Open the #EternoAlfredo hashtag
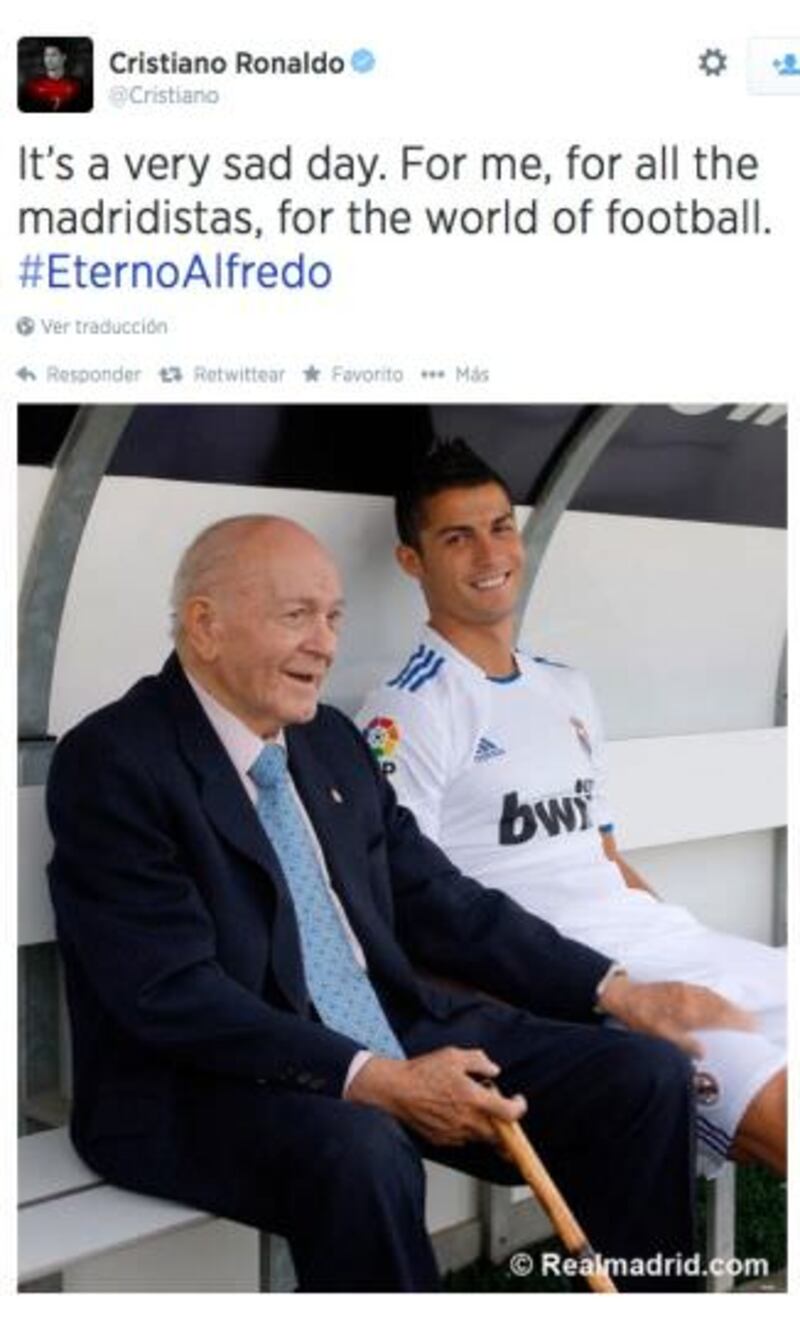The width and height of the screenshot is (800, 1325). tap(175, 272)
